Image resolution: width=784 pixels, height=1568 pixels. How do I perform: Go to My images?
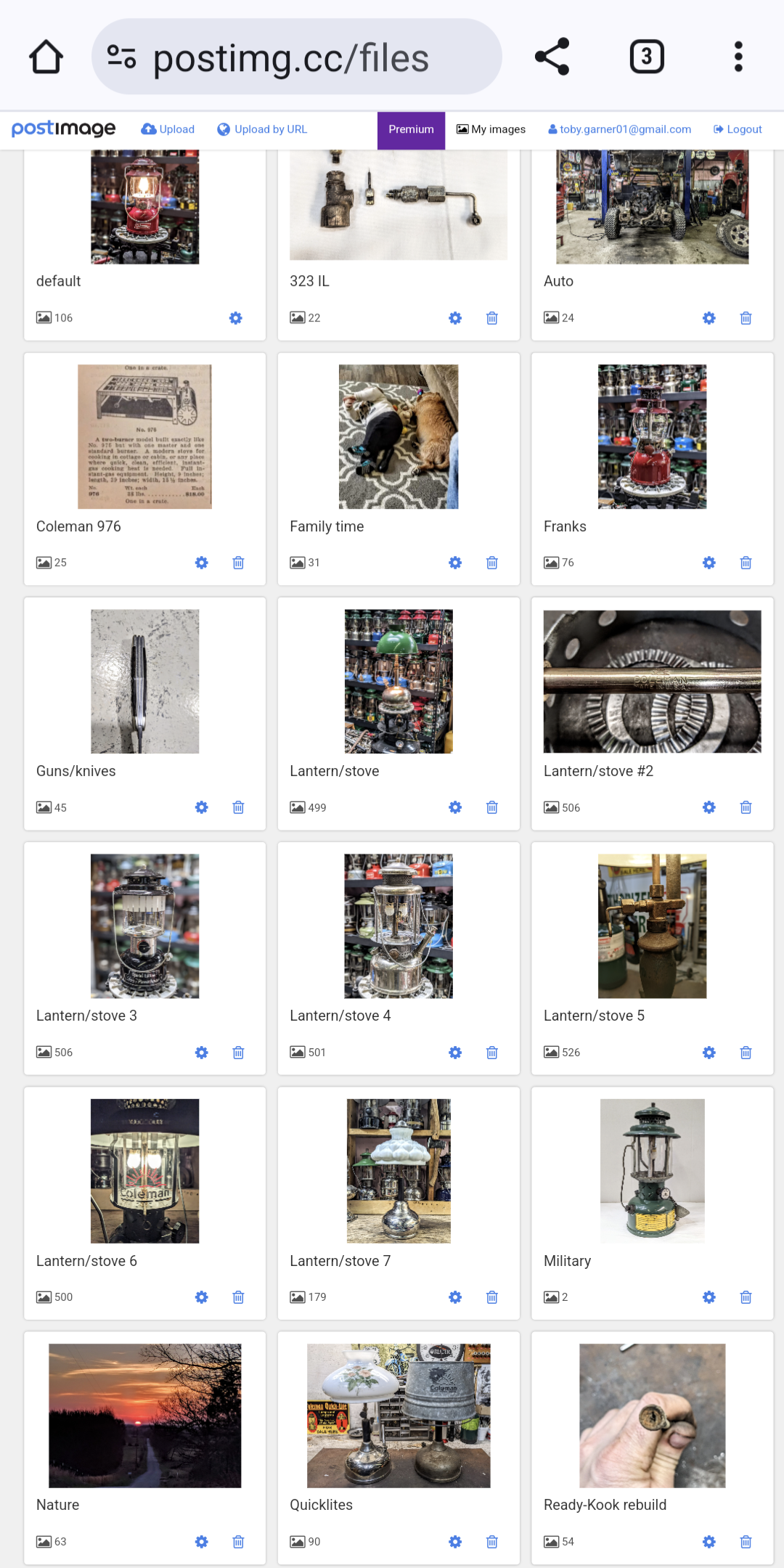click(491, 129)
